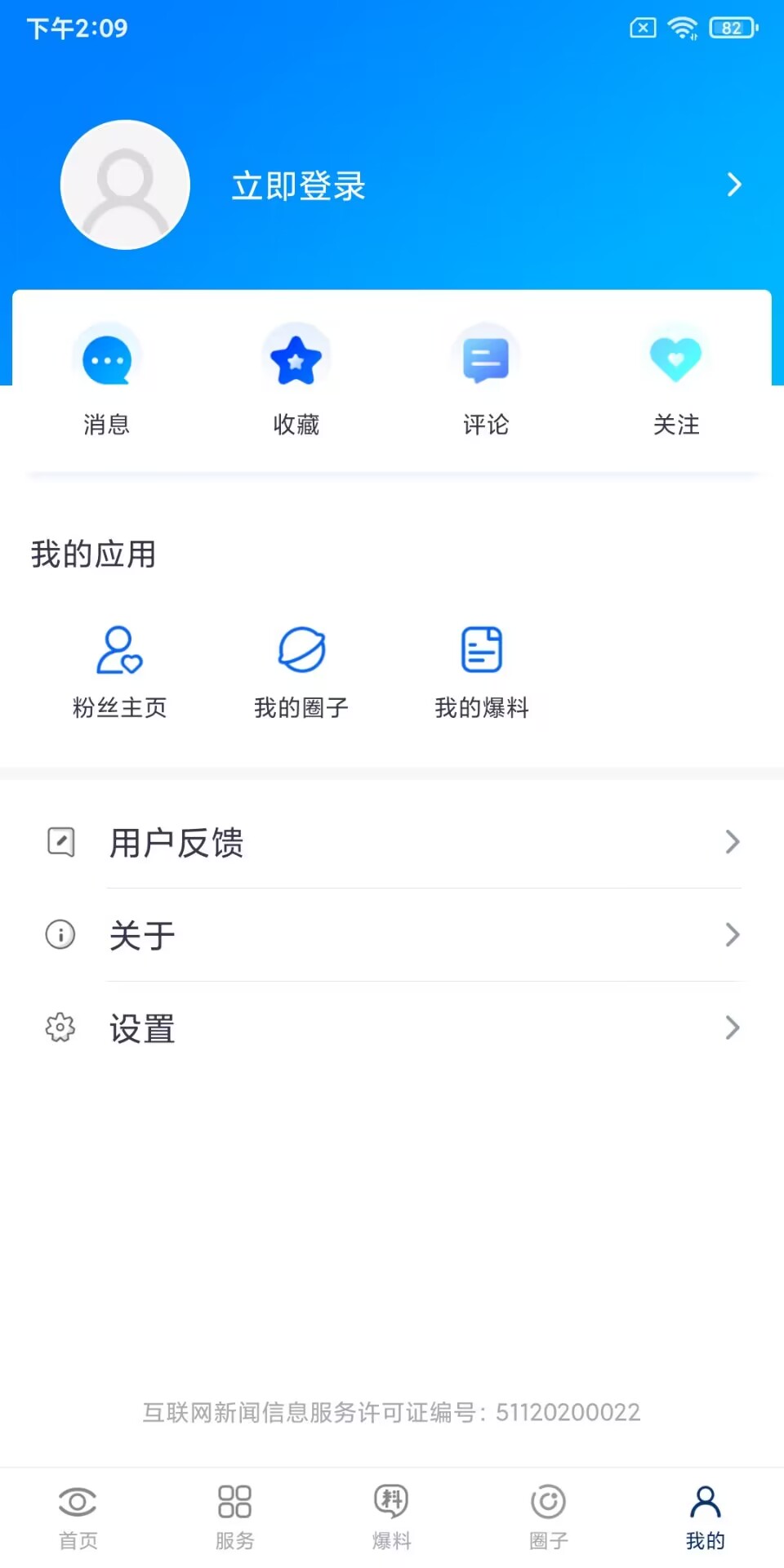The image size is (784, 1568).
Task: Switch to the 服务 services tab
Action: click(x=234, y=1515)
